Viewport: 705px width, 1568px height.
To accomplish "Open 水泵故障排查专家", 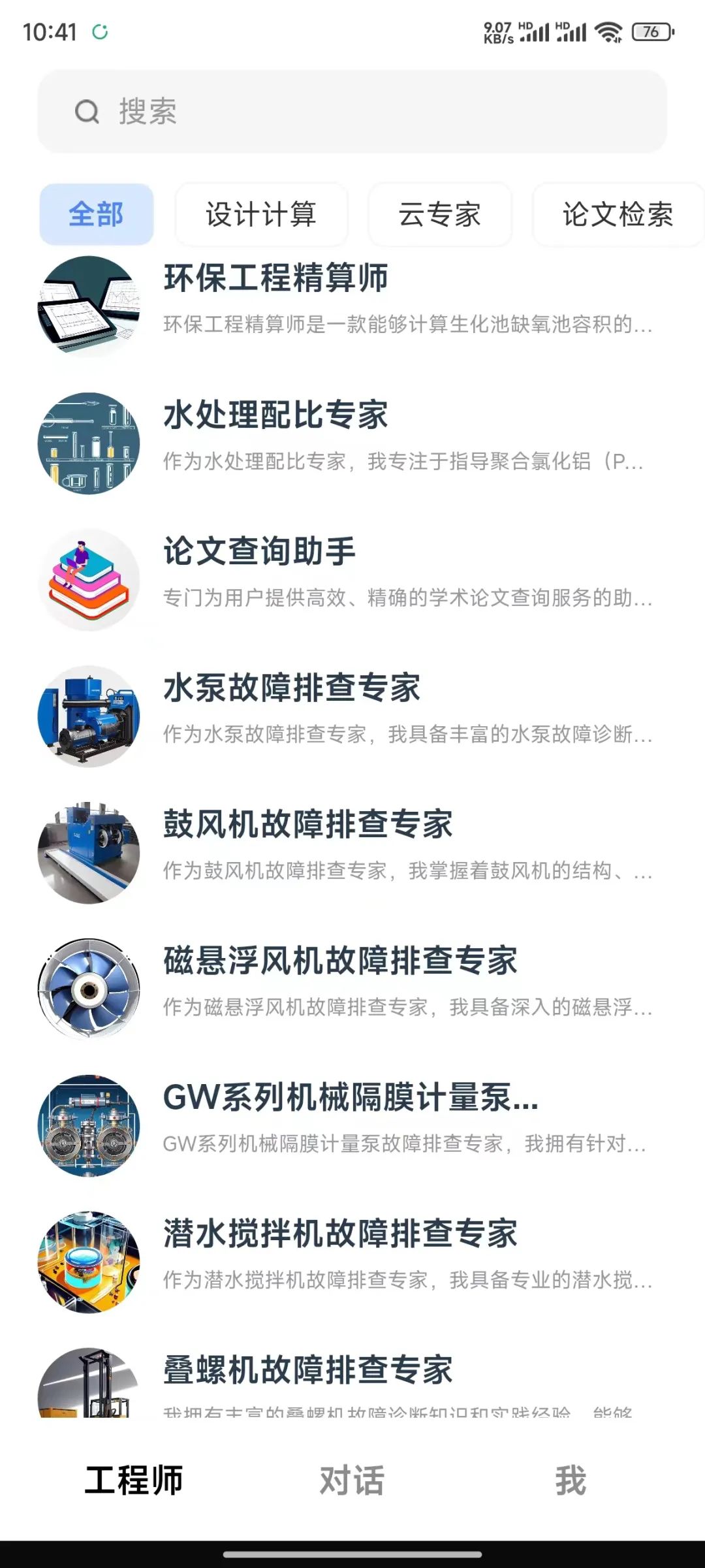I will pyautogui.click(x=352, y=711).
